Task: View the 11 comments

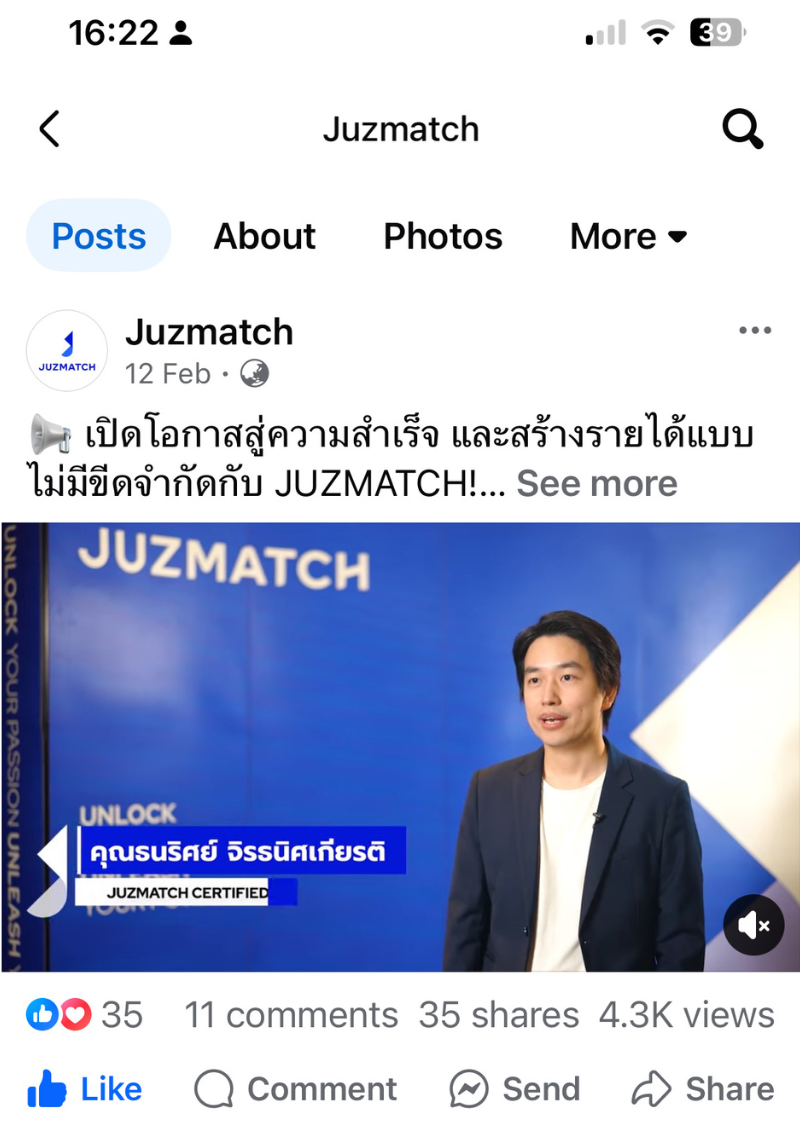Action: click(x=291, y=1015)
